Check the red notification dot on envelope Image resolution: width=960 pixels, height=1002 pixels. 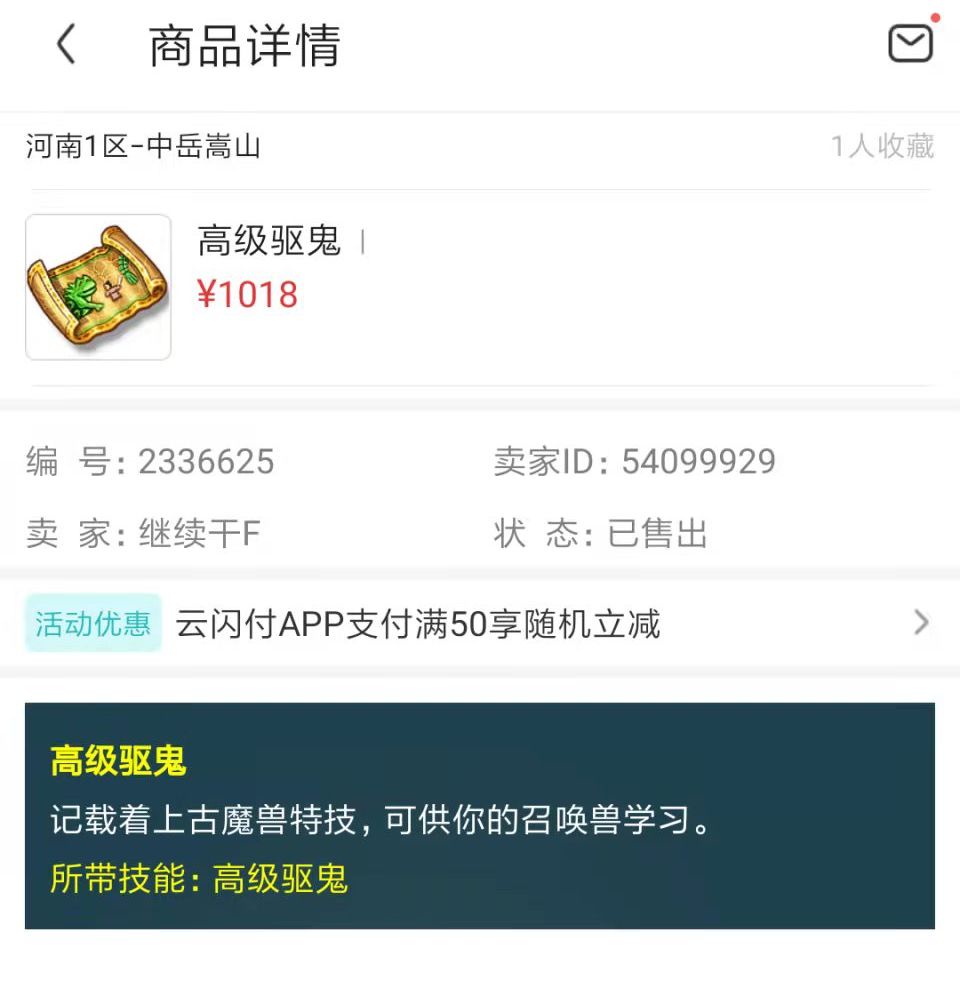pos(933,16)
